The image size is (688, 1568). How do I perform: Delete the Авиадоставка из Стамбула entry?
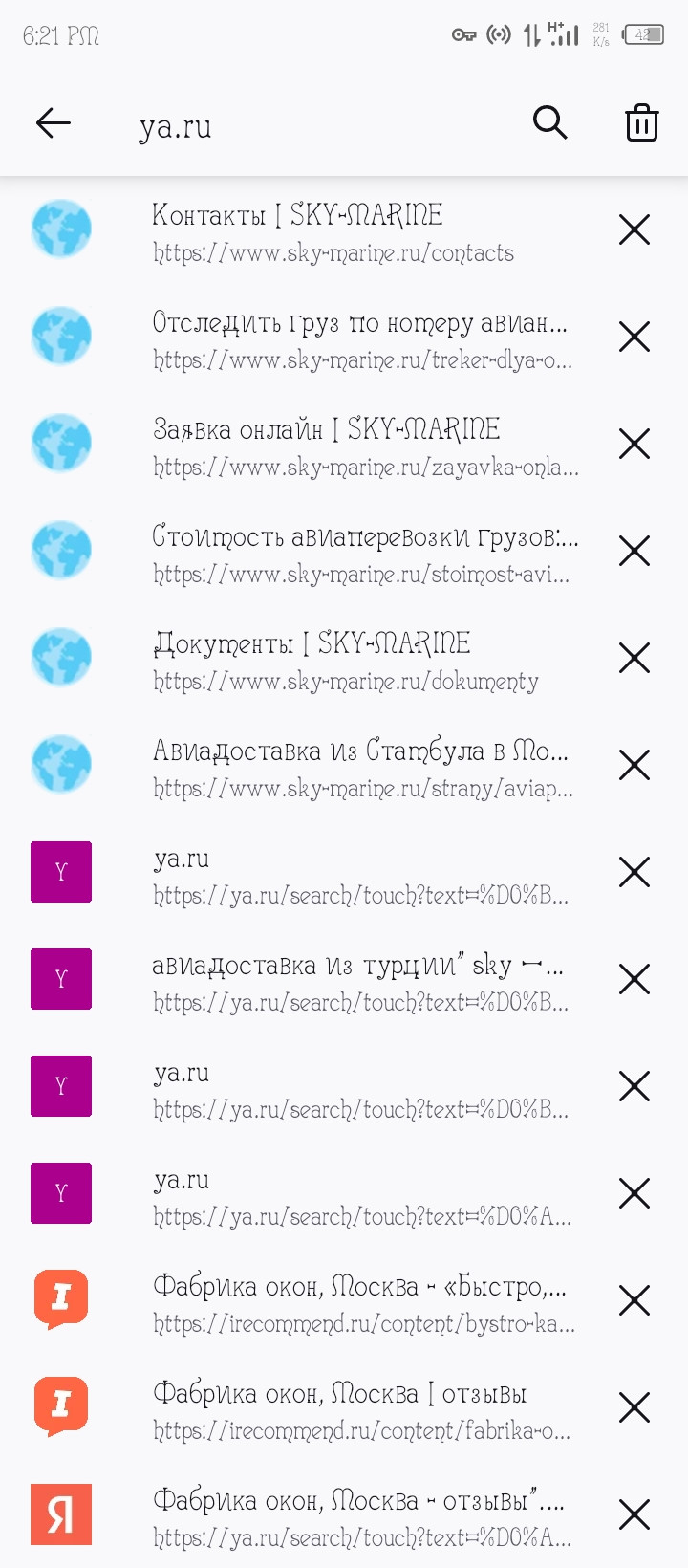pyautogui.click(x=634, y=766)
